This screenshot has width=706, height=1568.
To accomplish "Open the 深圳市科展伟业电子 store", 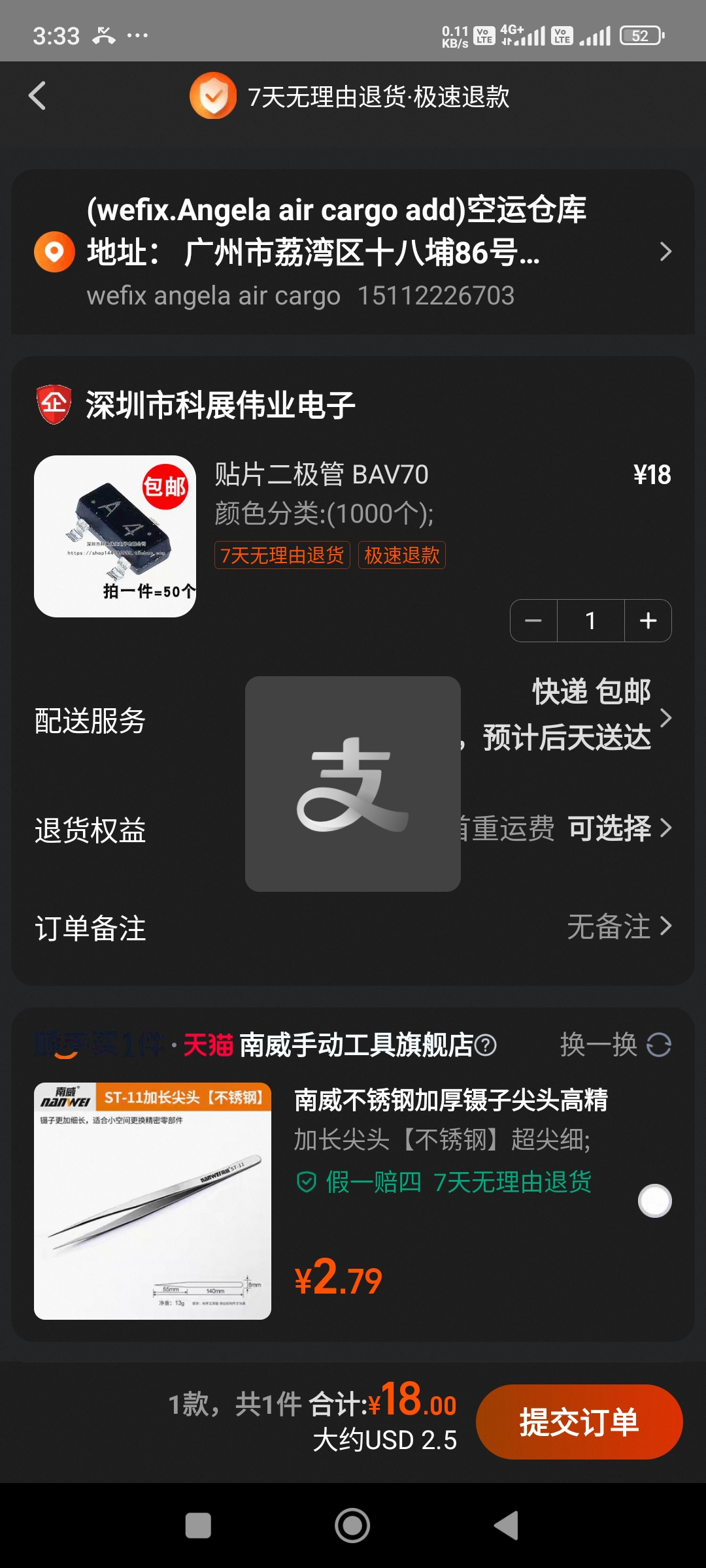I will (x=220, y=405).
